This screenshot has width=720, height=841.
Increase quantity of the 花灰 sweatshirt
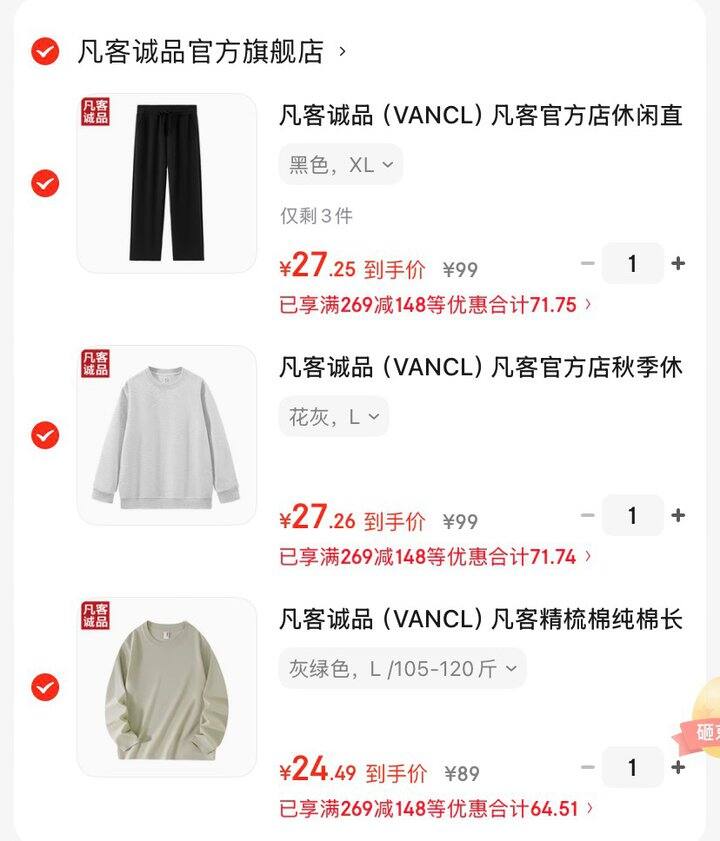tap(679, 516)
